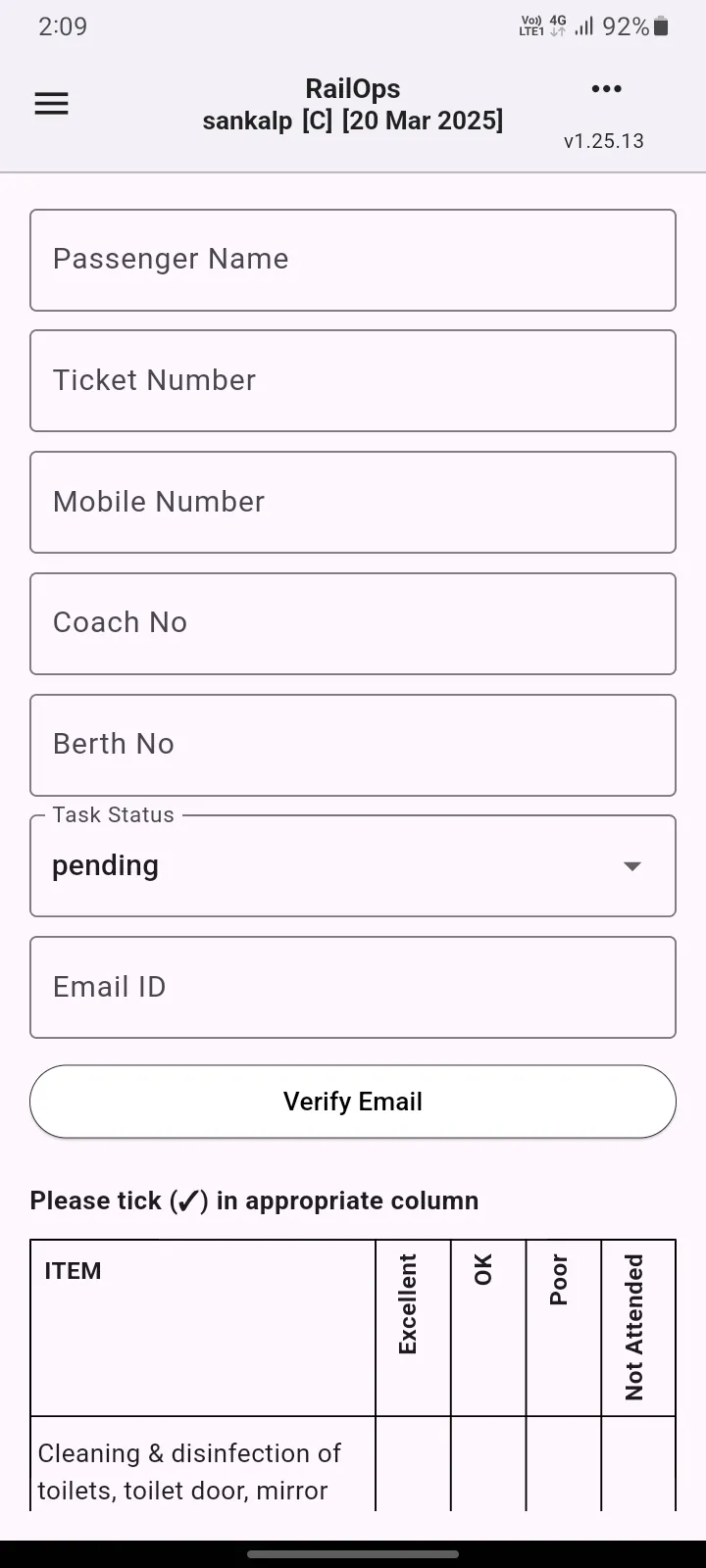This screenshot has height=1568, width=706.
Task: Focus the Berth No field
Action: pyautogui.click(x=353, y=746)
